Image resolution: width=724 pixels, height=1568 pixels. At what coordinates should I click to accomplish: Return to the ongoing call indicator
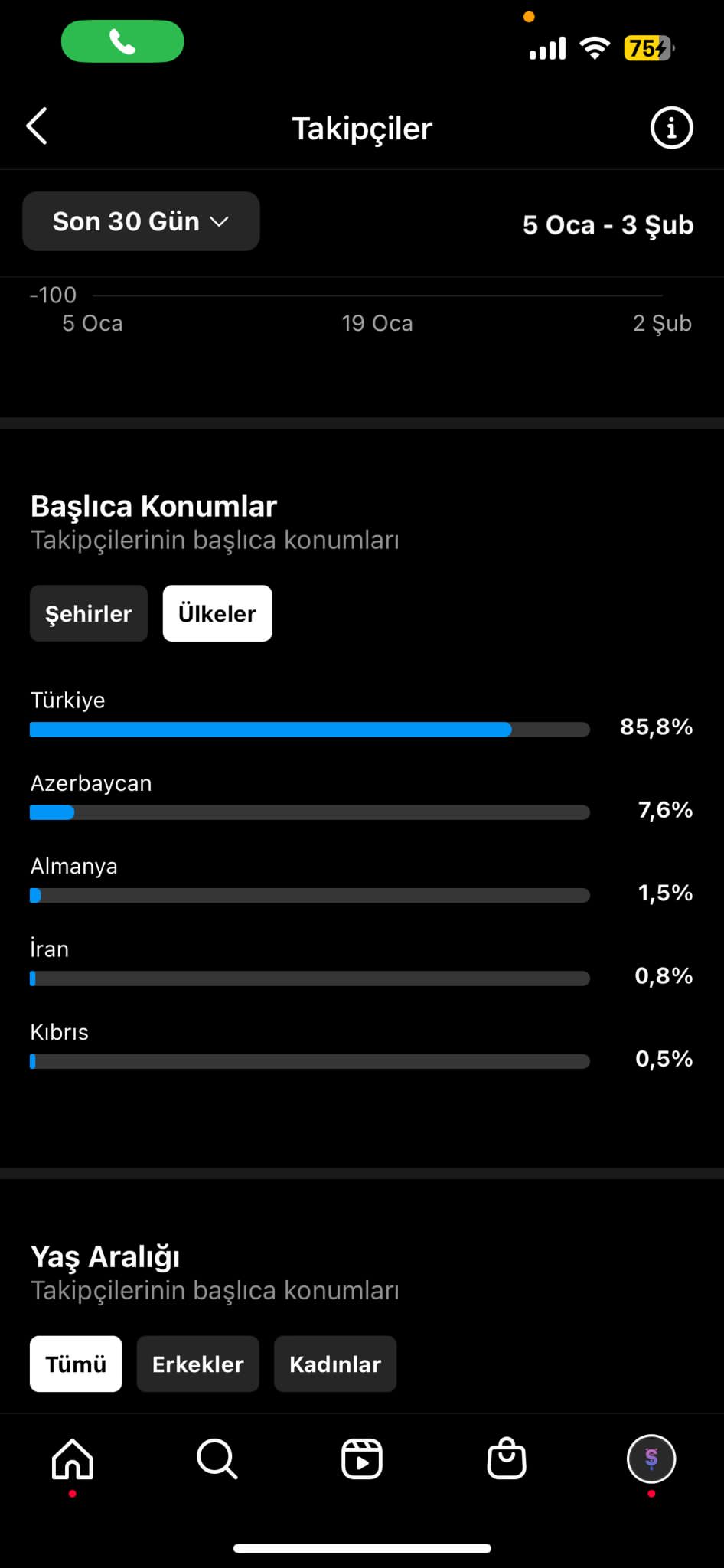(x=122, y=41)
